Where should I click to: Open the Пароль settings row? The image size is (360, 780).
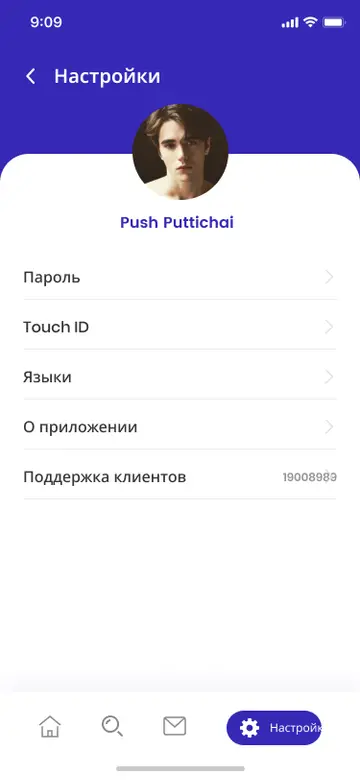180,277
